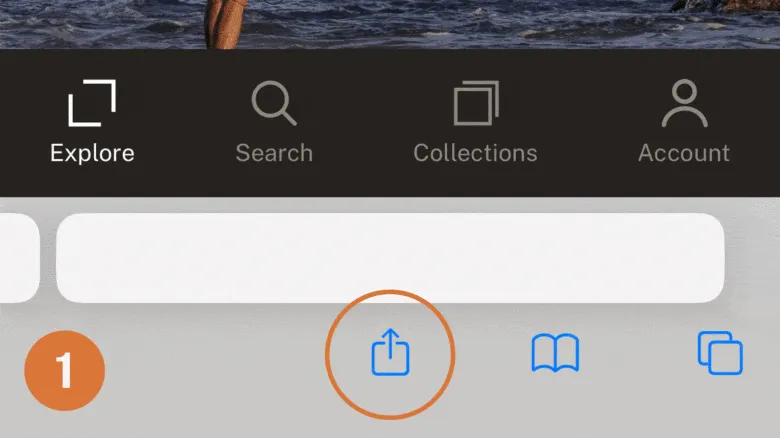
Task: Tap the browser address bar
Action: pos(390,258)
